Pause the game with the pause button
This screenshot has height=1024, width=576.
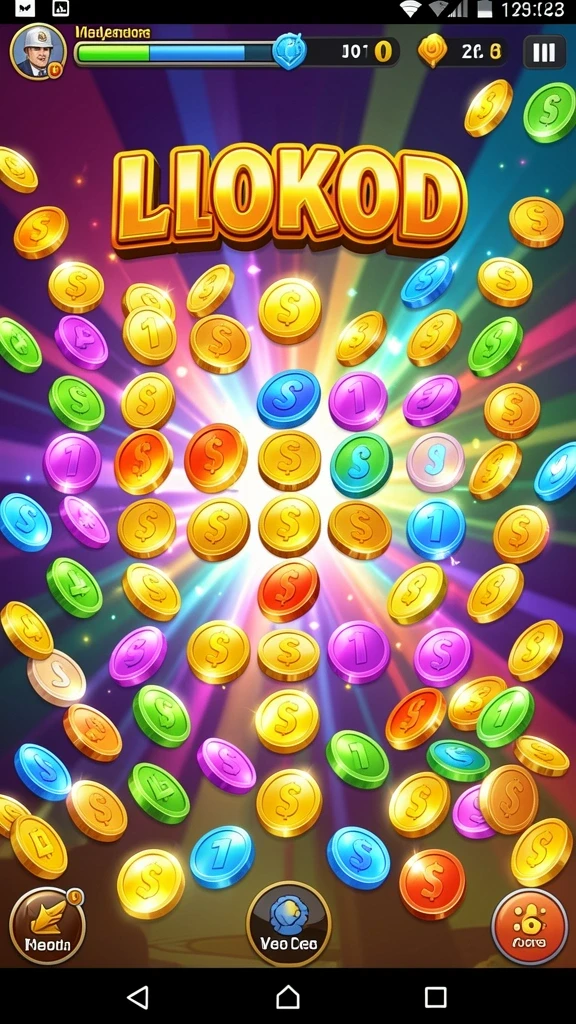[544, 52]
